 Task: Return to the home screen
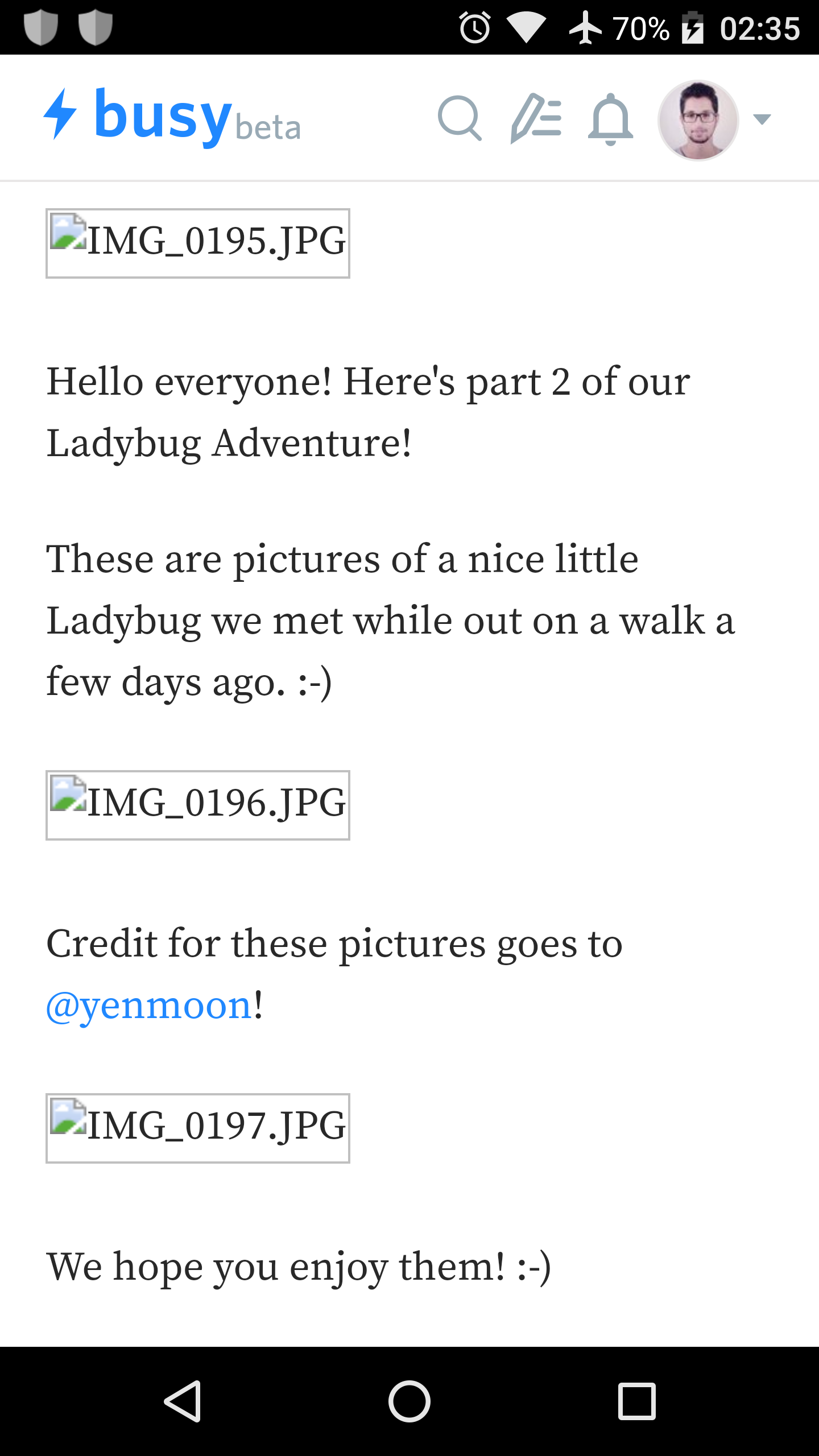pos(409,1401)
